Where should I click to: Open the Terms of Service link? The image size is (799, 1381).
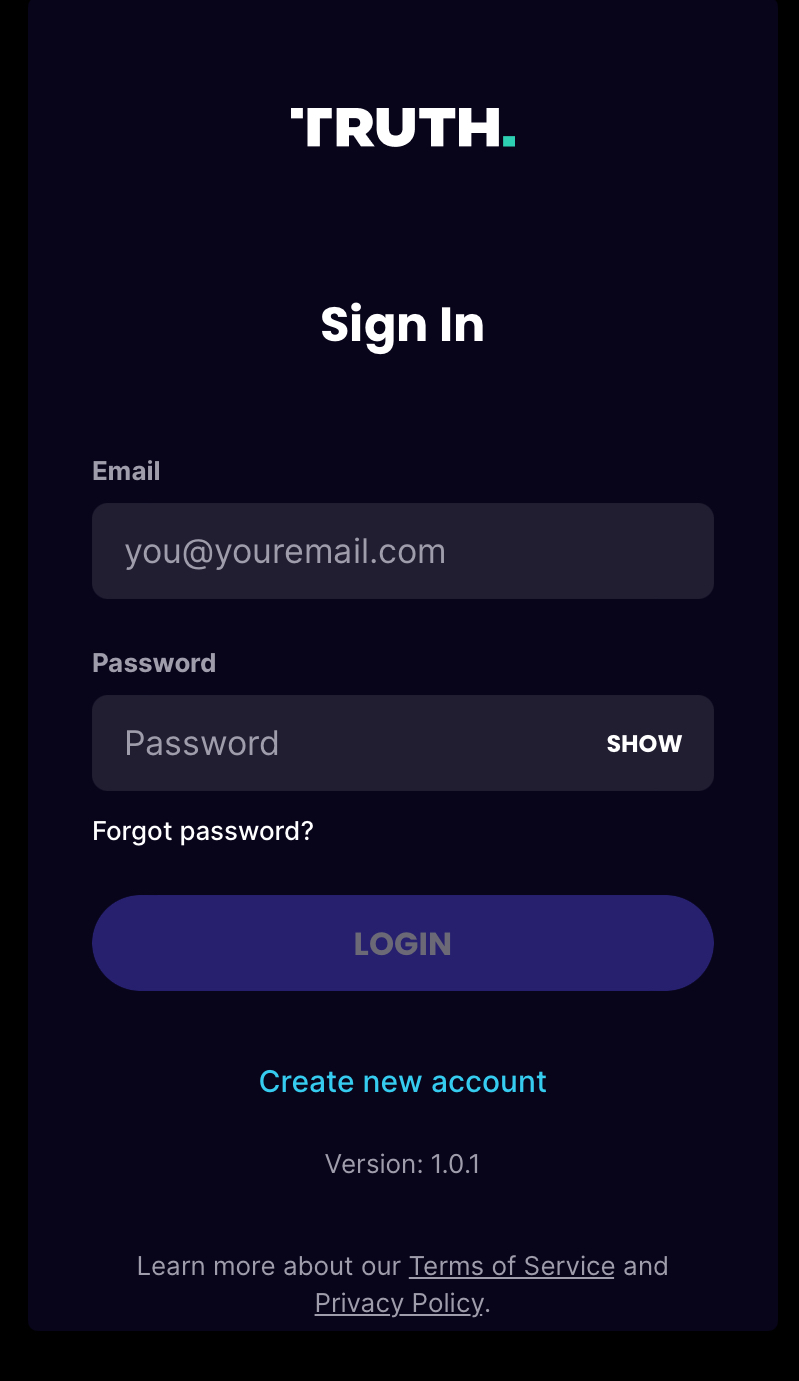512,1266
